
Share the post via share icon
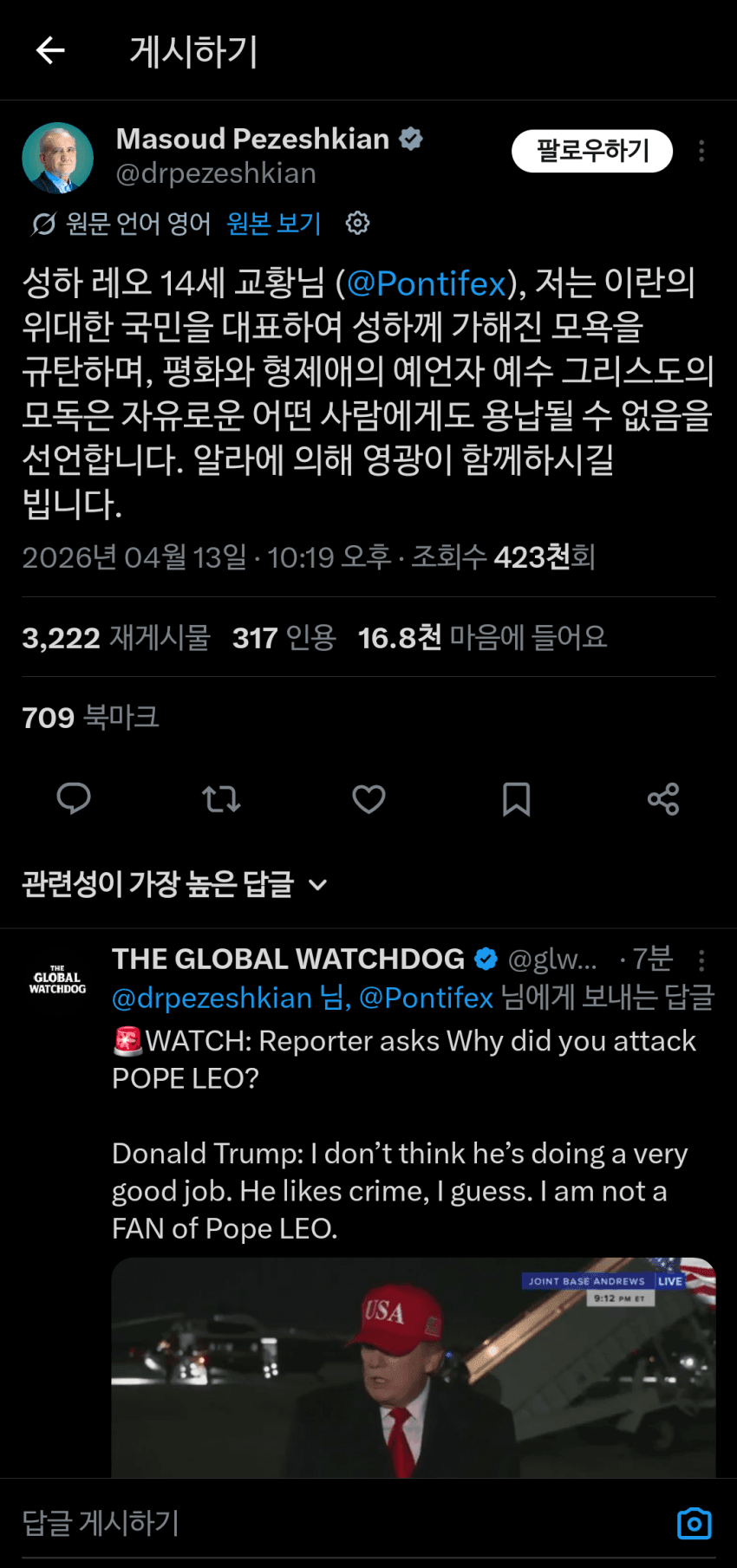663,798
